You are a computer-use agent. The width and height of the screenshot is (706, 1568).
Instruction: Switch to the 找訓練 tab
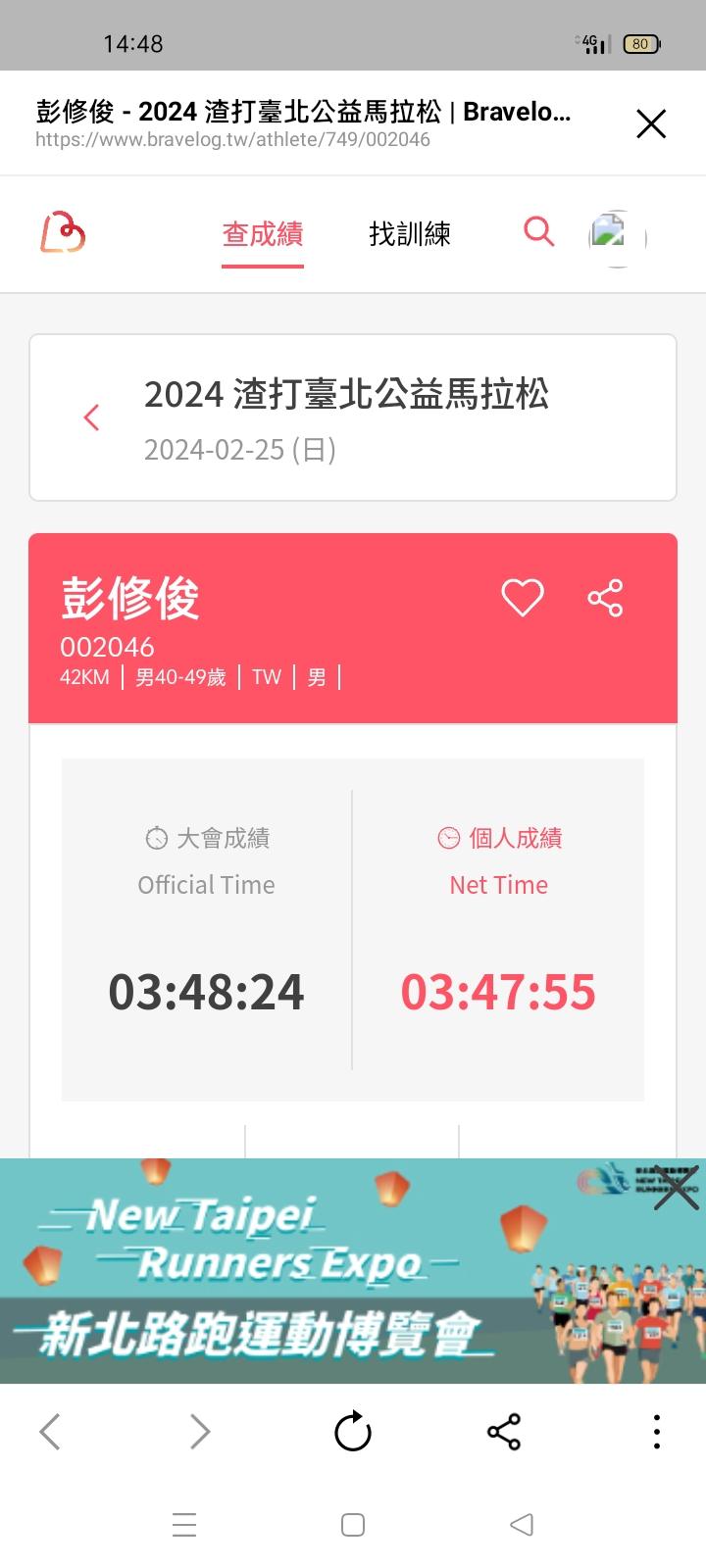click(410, 234)
